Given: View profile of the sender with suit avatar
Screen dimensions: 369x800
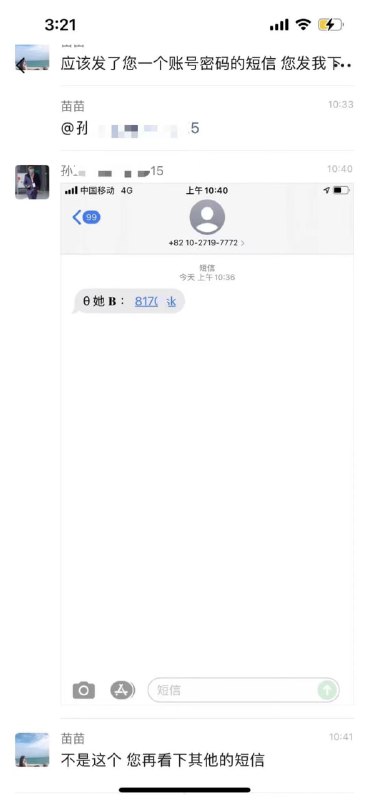Looking at the screenshot, I should pyautogui.click(x=32, y=182).
